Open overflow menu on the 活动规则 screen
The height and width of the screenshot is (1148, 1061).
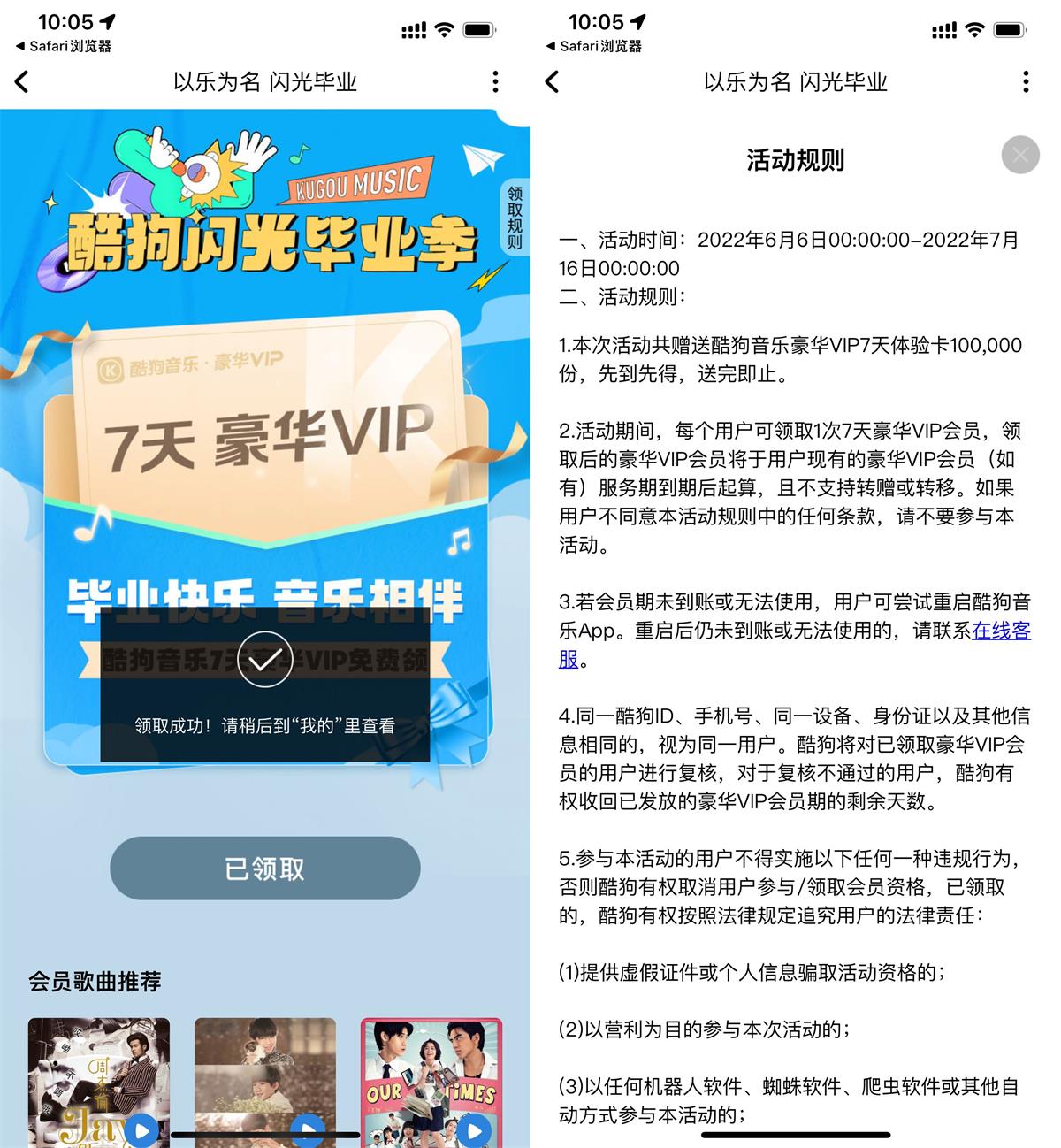(x=1026, y=82)
